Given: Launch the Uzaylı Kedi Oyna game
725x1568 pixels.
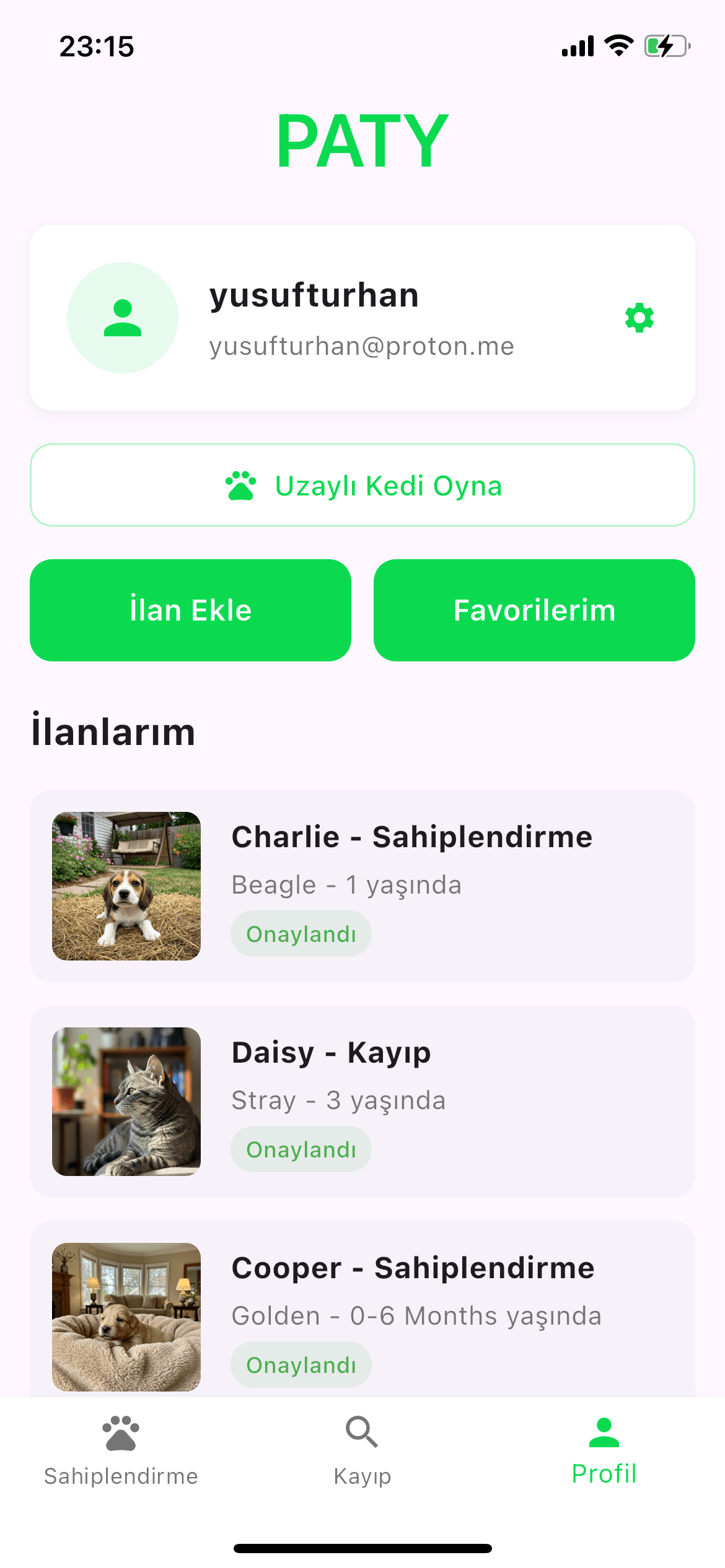Looking at the screenshot, I should [362, 486].
